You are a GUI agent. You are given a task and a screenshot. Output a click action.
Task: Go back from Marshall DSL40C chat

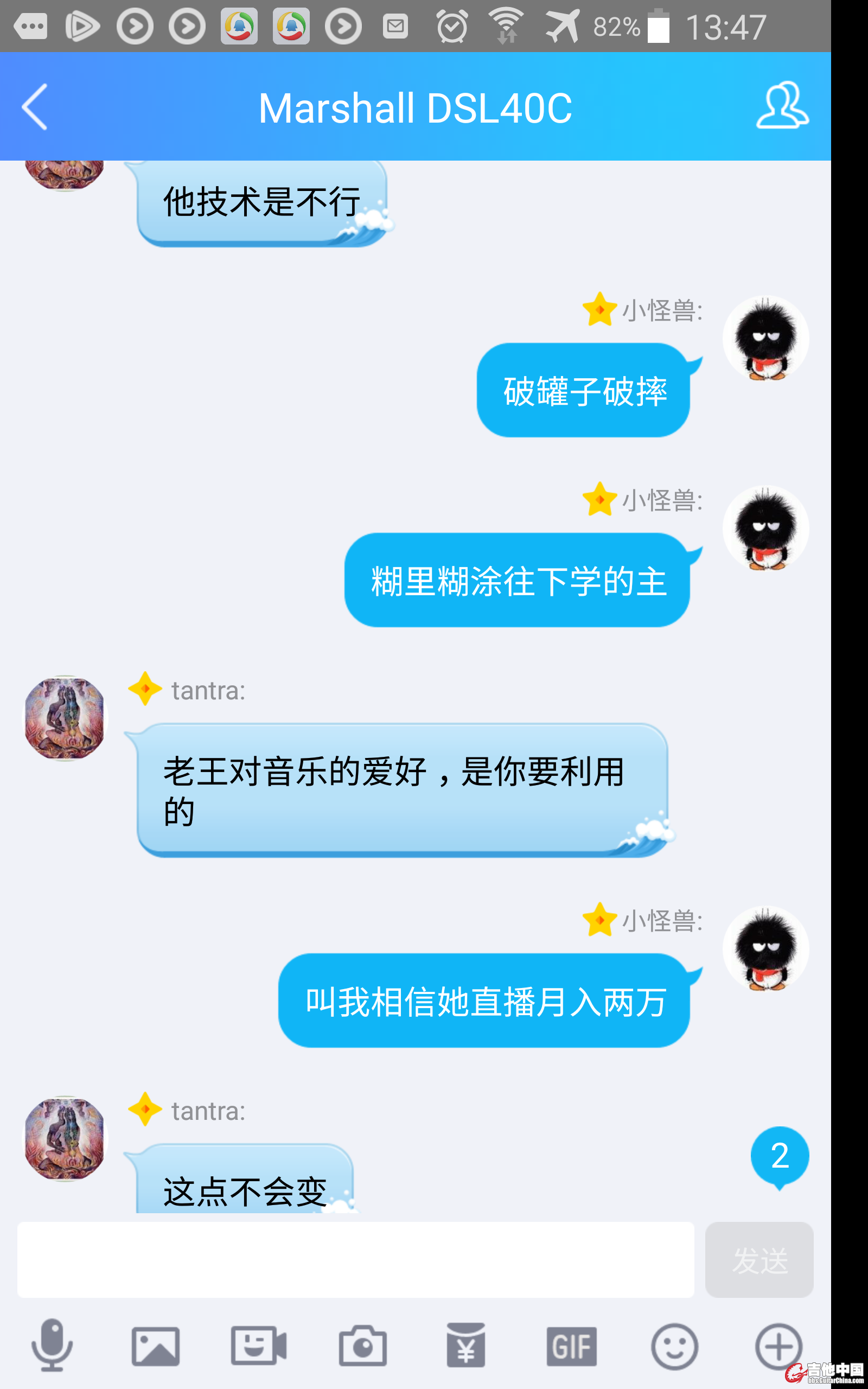[35, 107]
